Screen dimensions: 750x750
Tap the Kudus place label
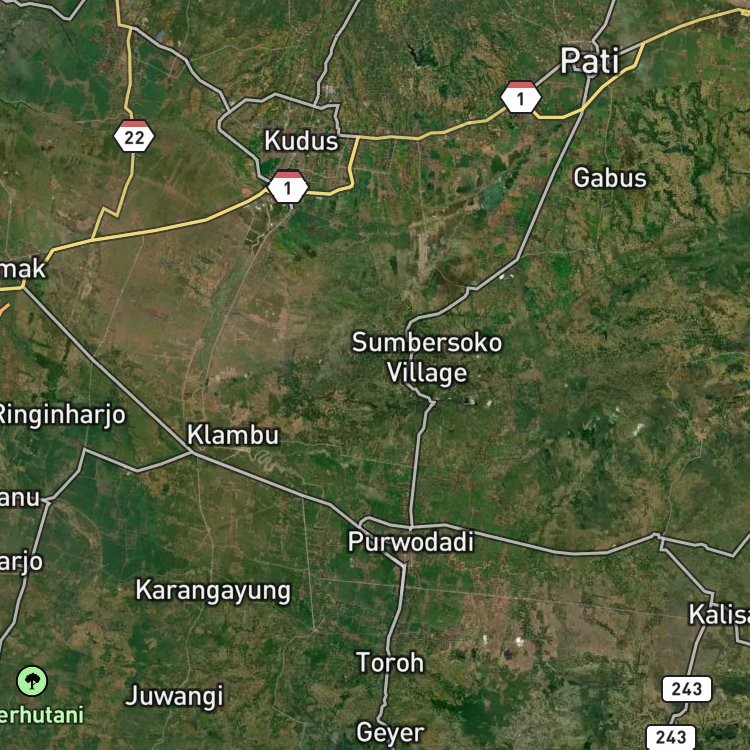301,141
